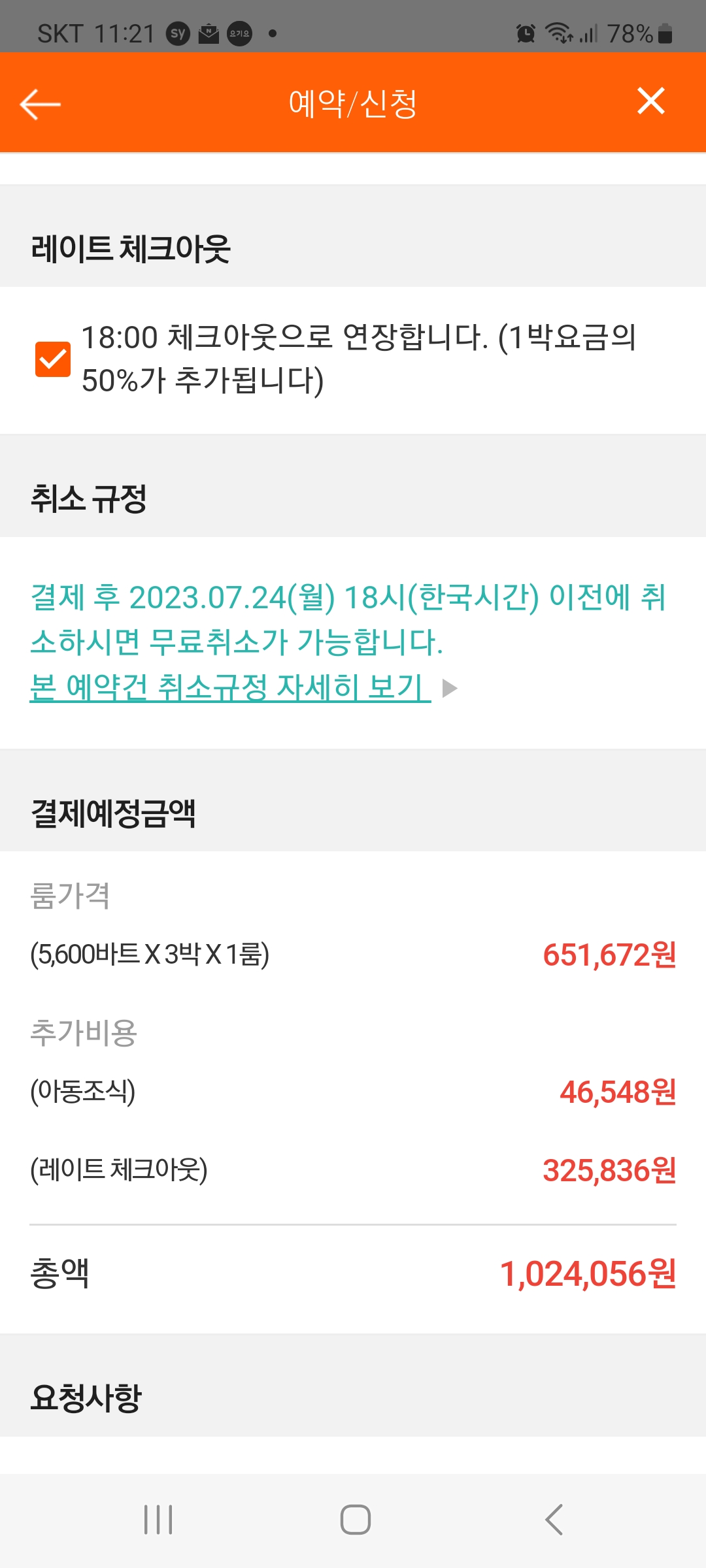
Task: Tap the system back button
Action: pyautogui.click(x=554, y=1520)
